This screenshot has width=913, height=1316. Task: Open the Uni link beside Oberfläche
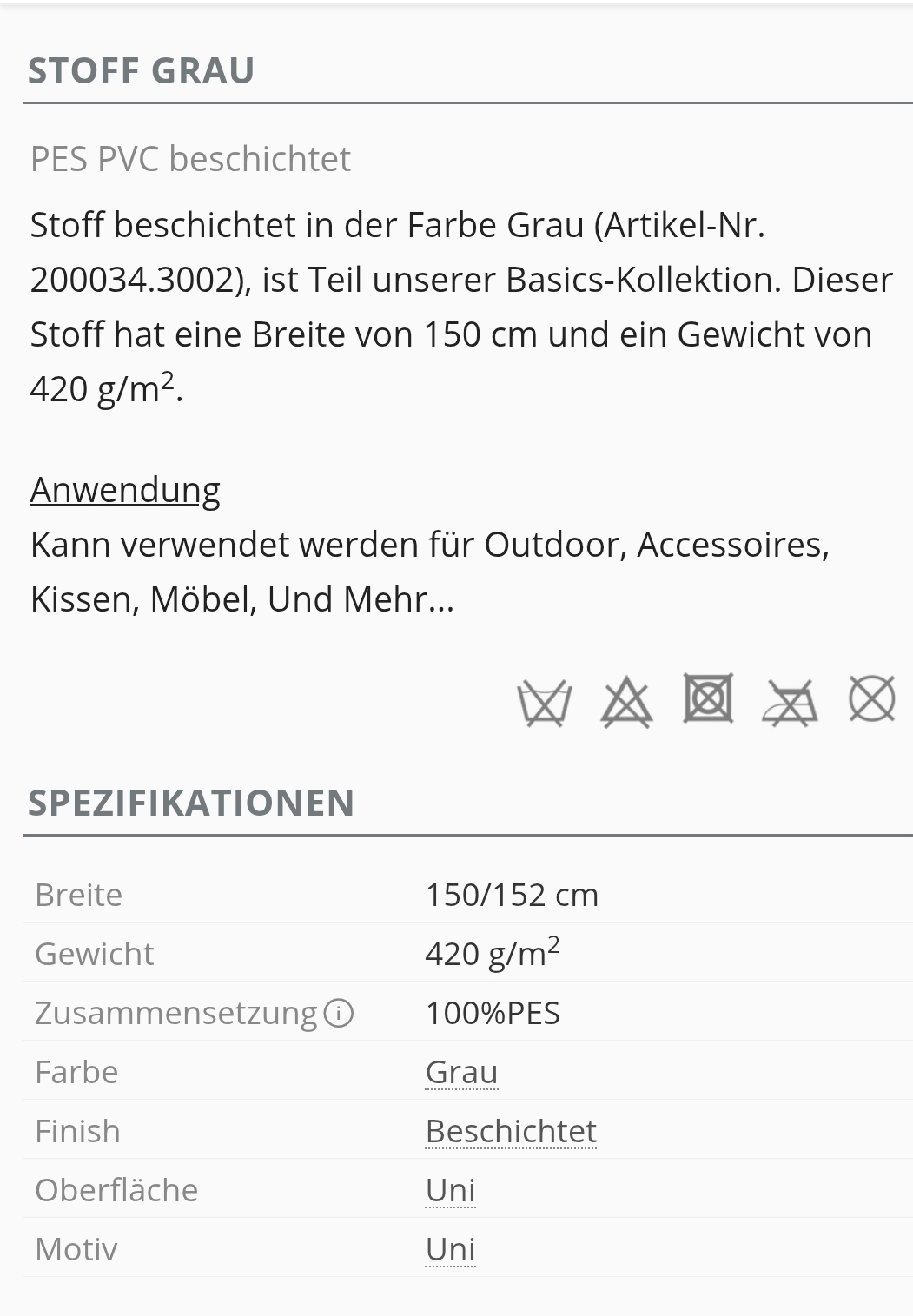pos(450,1190)
